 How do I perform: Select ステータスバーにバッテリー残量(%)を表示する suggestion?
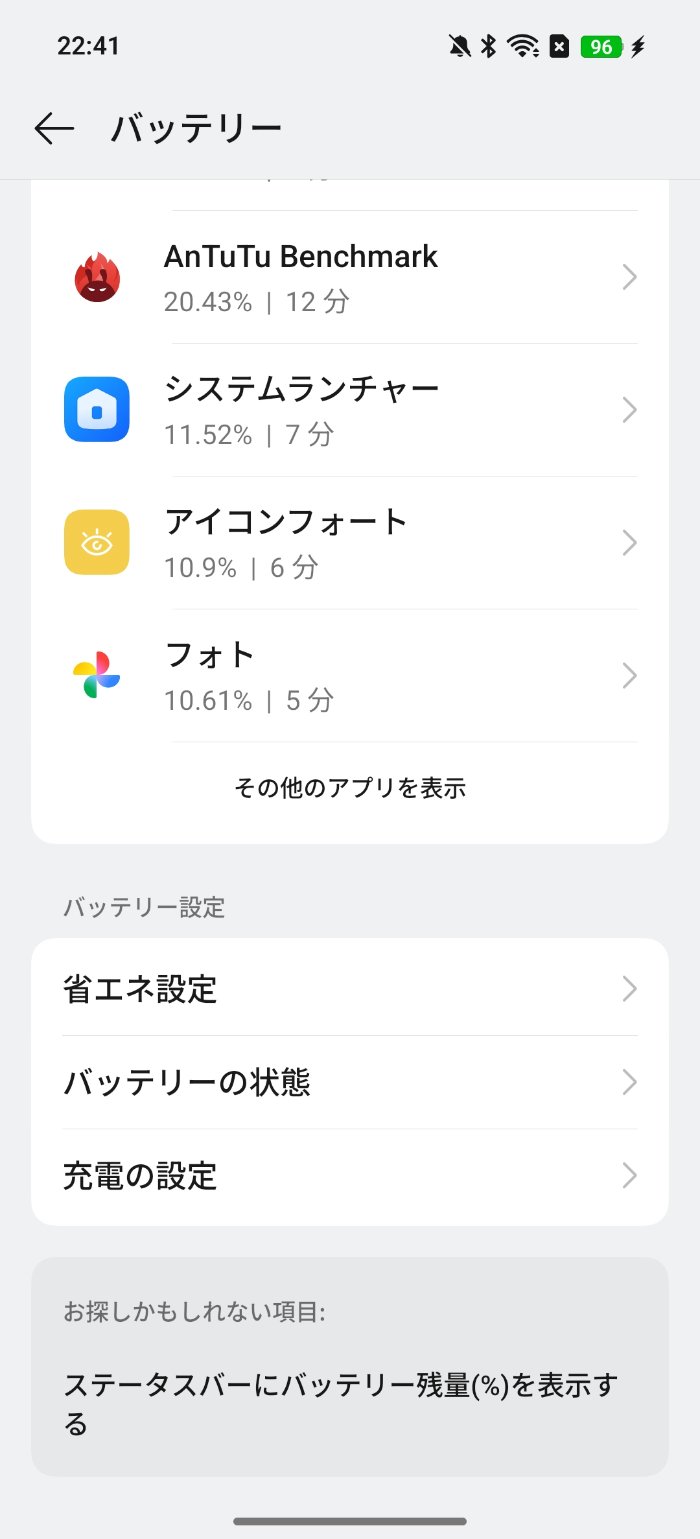[340, 1404]
